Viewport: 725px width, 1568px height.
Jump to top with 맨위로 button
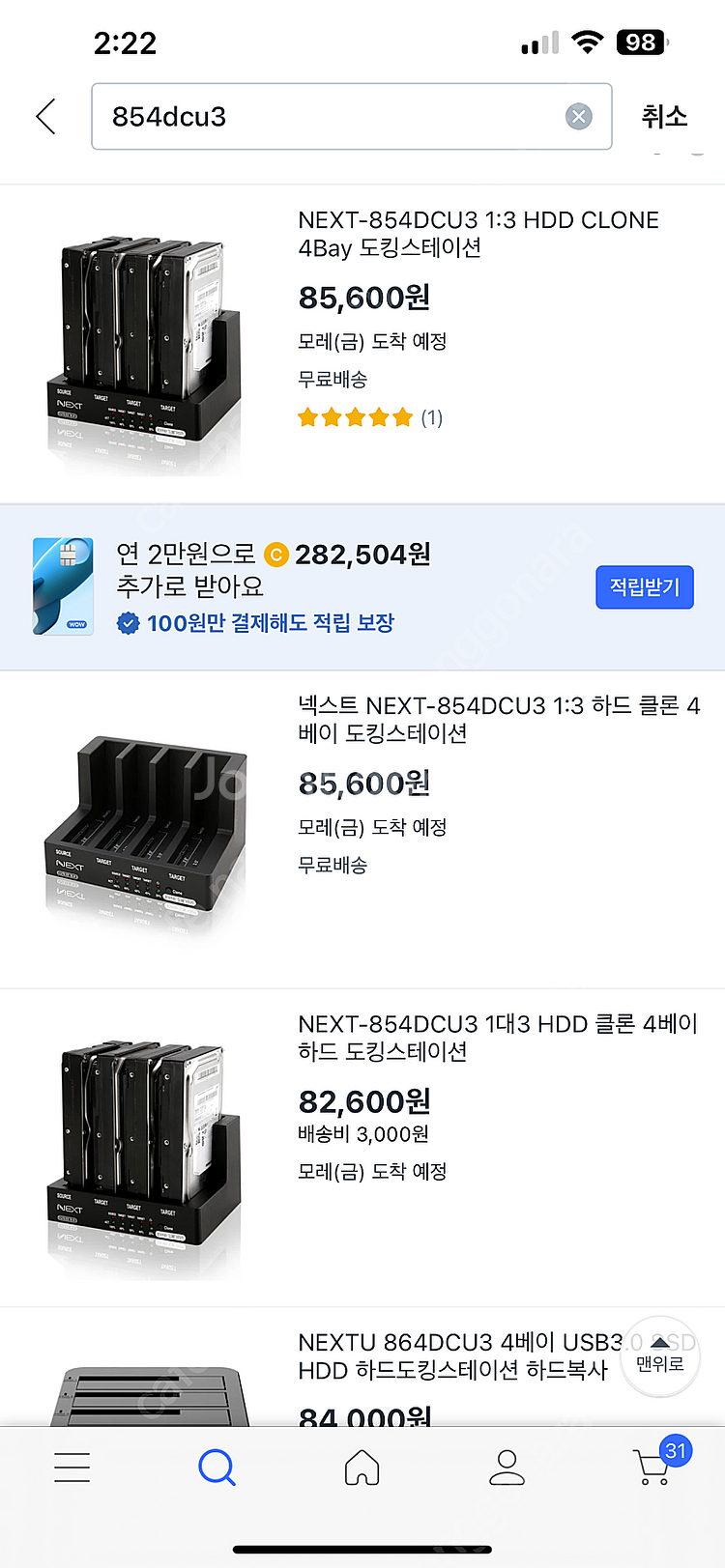(x=659, y=1355)
